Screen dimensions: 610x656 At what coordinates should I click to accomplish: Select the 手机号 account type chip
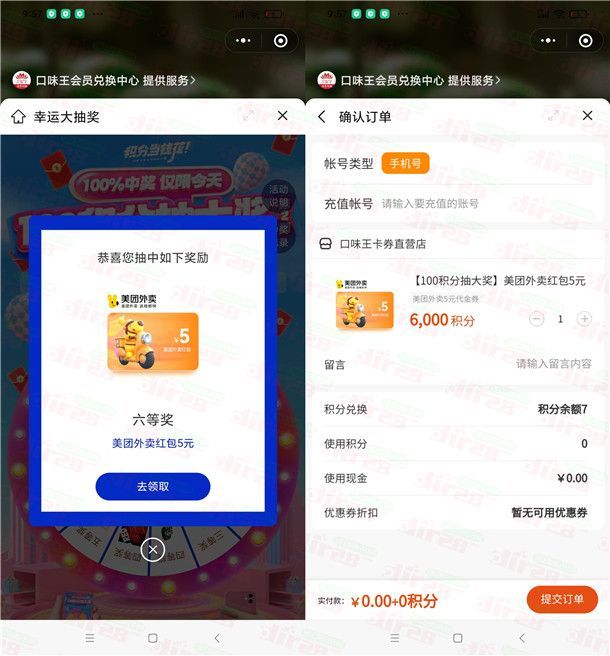(405, 163)
